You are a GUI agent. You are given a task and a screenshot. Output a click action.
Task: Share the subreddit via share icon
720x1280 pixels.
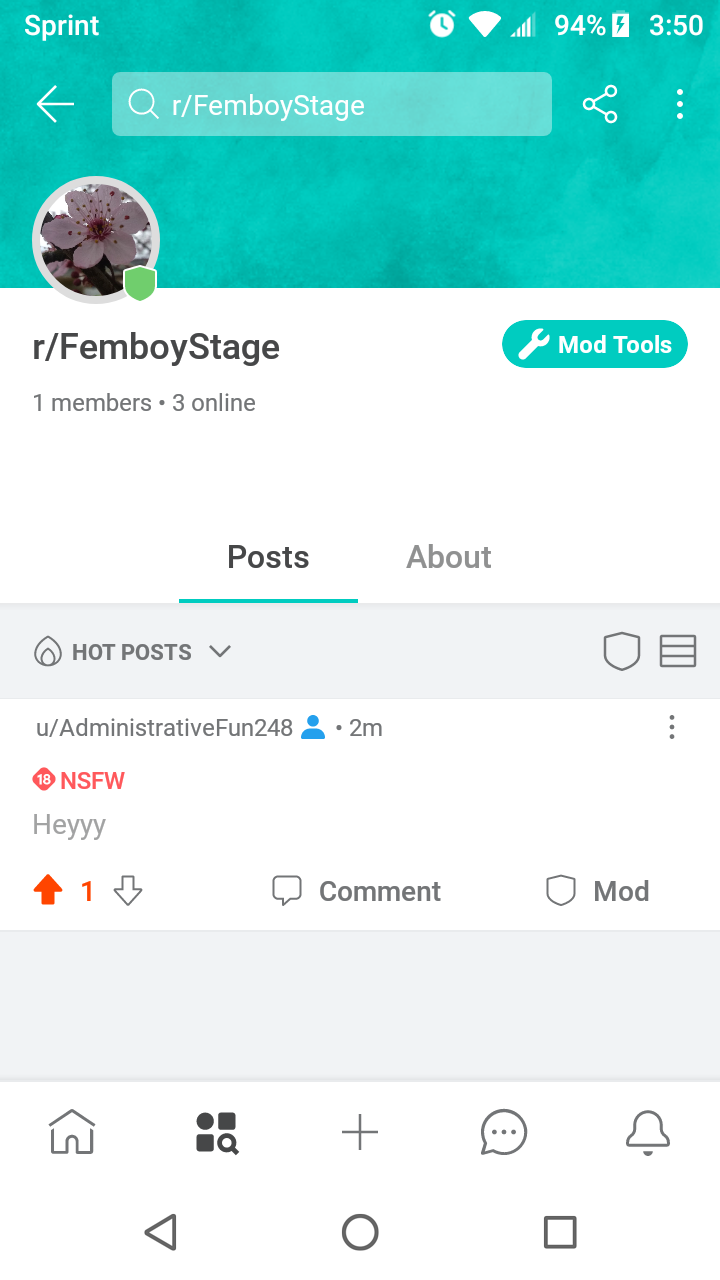pyautogui.click(x=600, y=103)
